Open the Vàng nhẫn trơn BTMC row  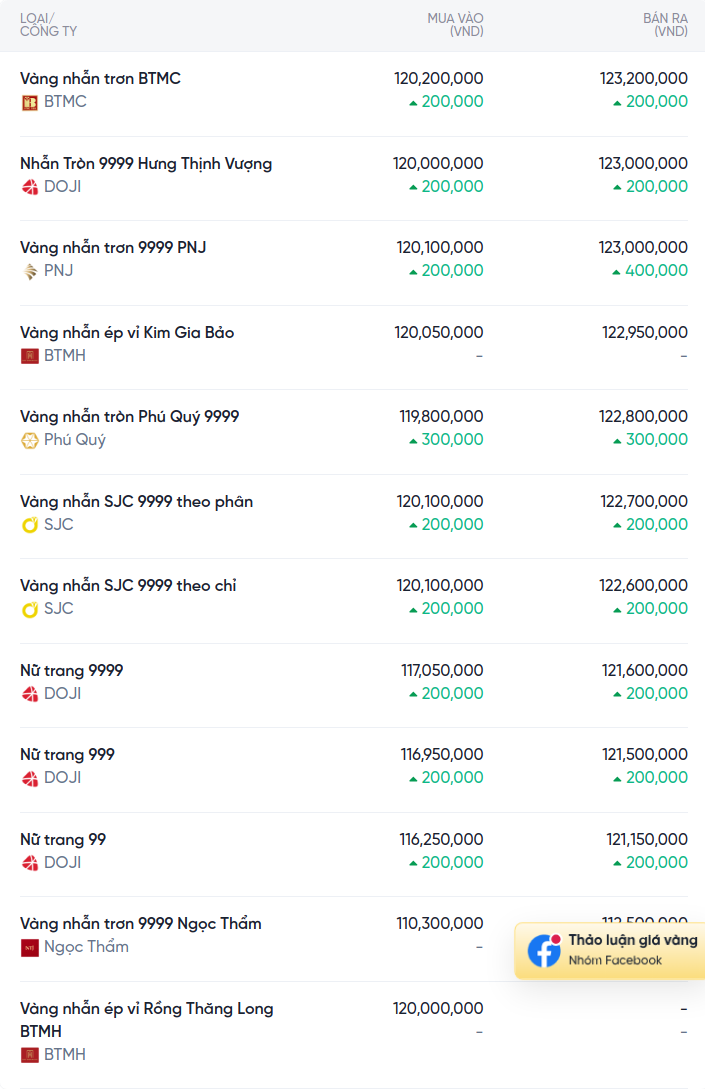[100, 79]
